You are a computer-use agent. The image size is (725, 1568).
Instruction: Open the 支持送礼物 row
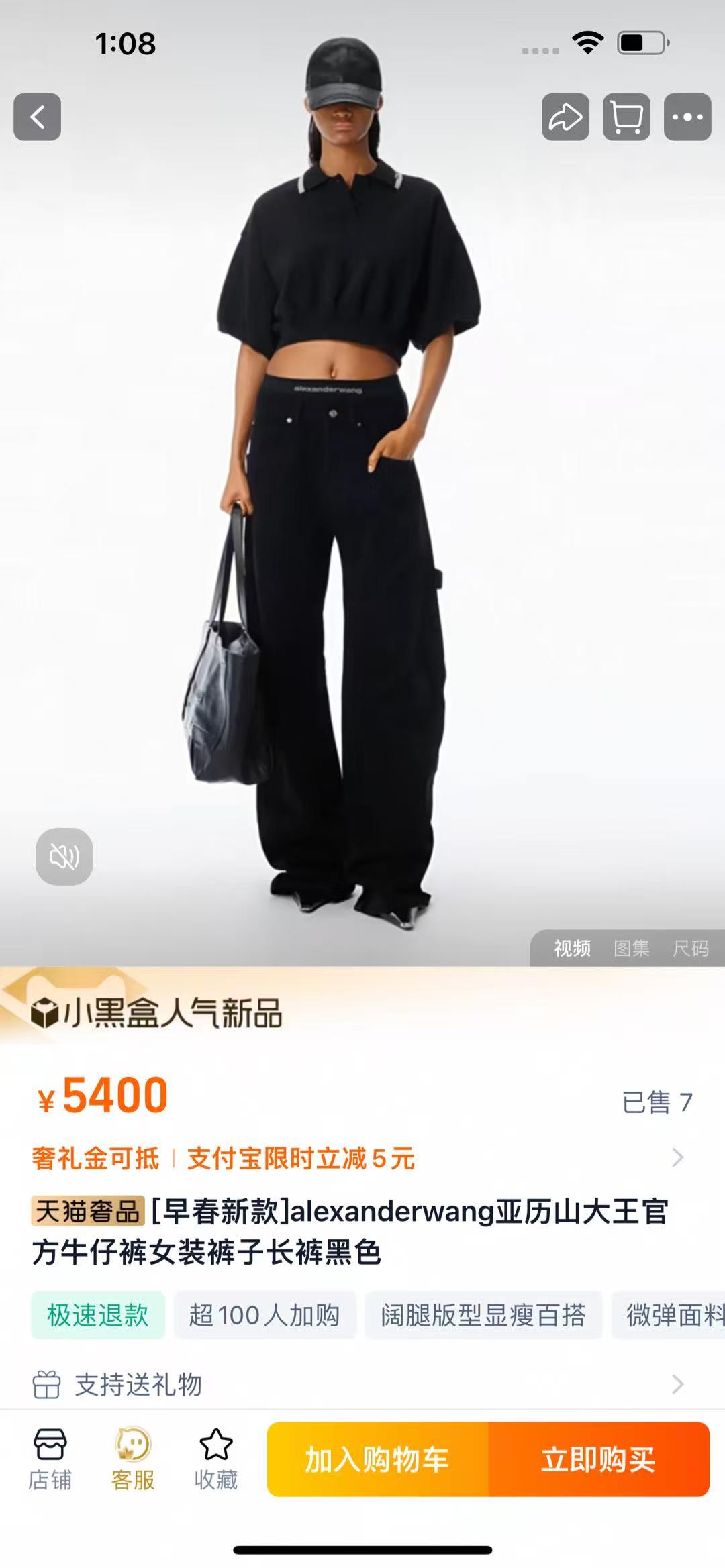pos(362,1384)
